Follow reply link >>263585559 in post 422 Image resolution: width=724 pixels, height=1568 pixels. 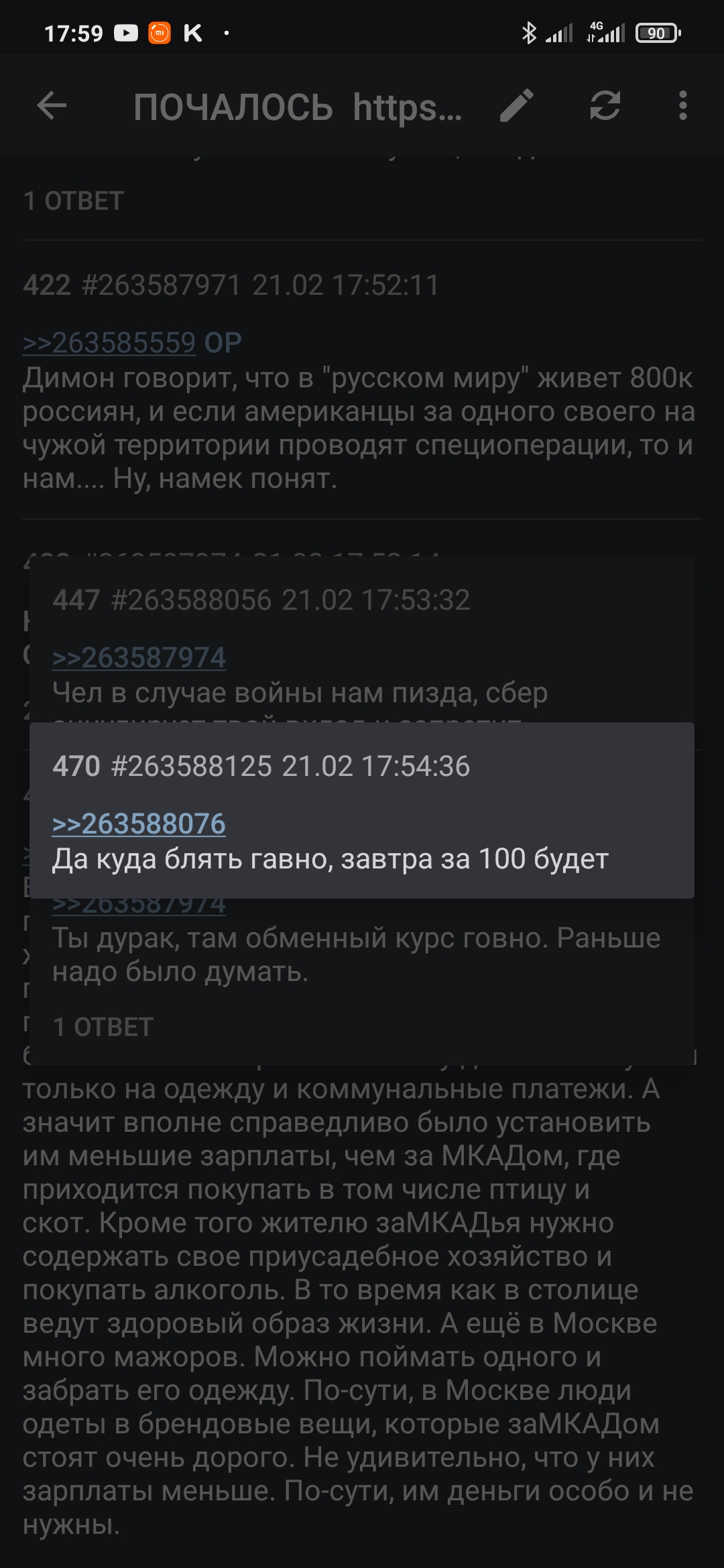pyautogui.click(x=109, y=342)
